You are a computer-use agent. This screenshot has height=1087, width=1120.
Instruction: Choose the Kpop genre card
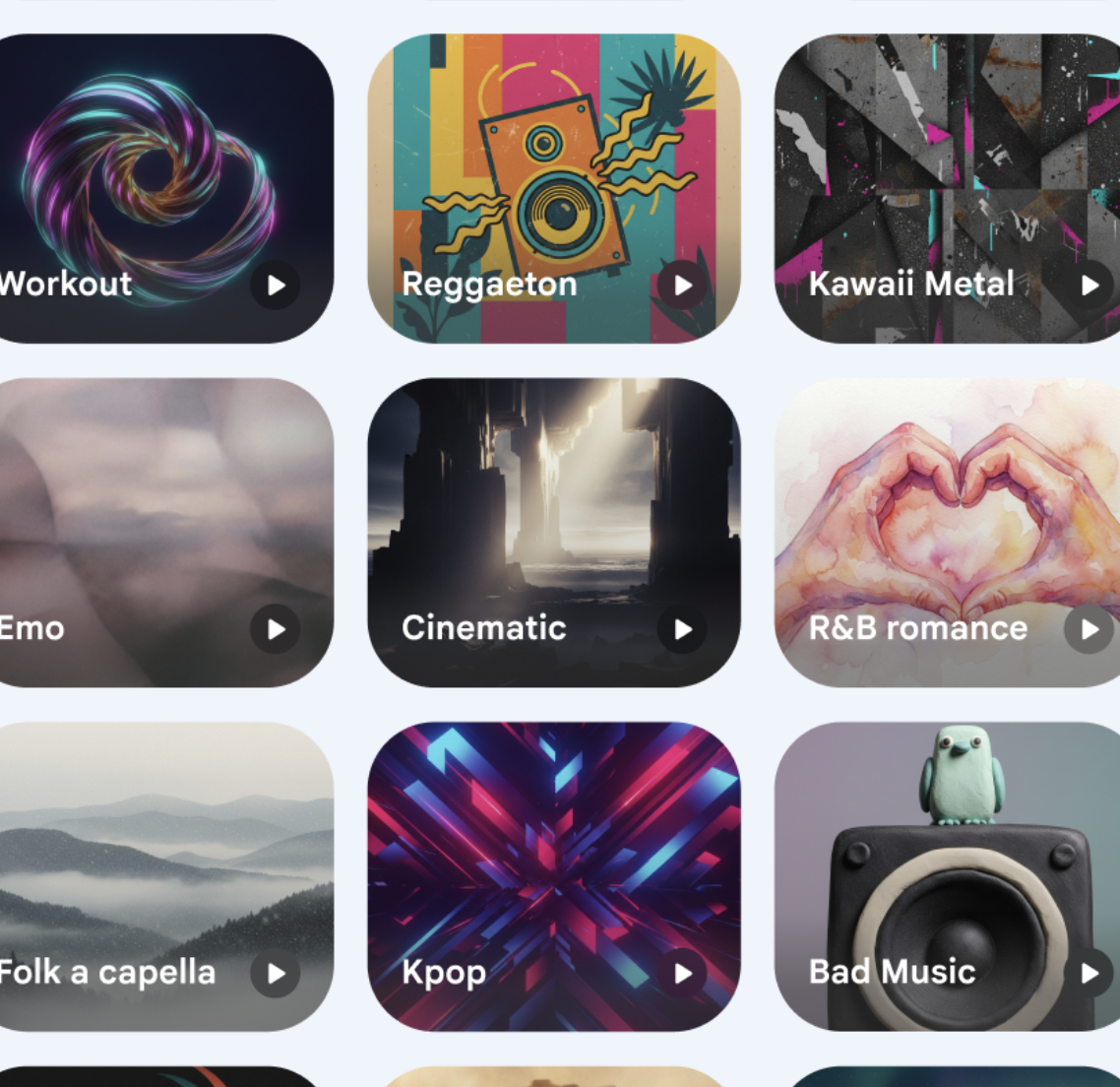pyautogui.click(x=553, y=857)
